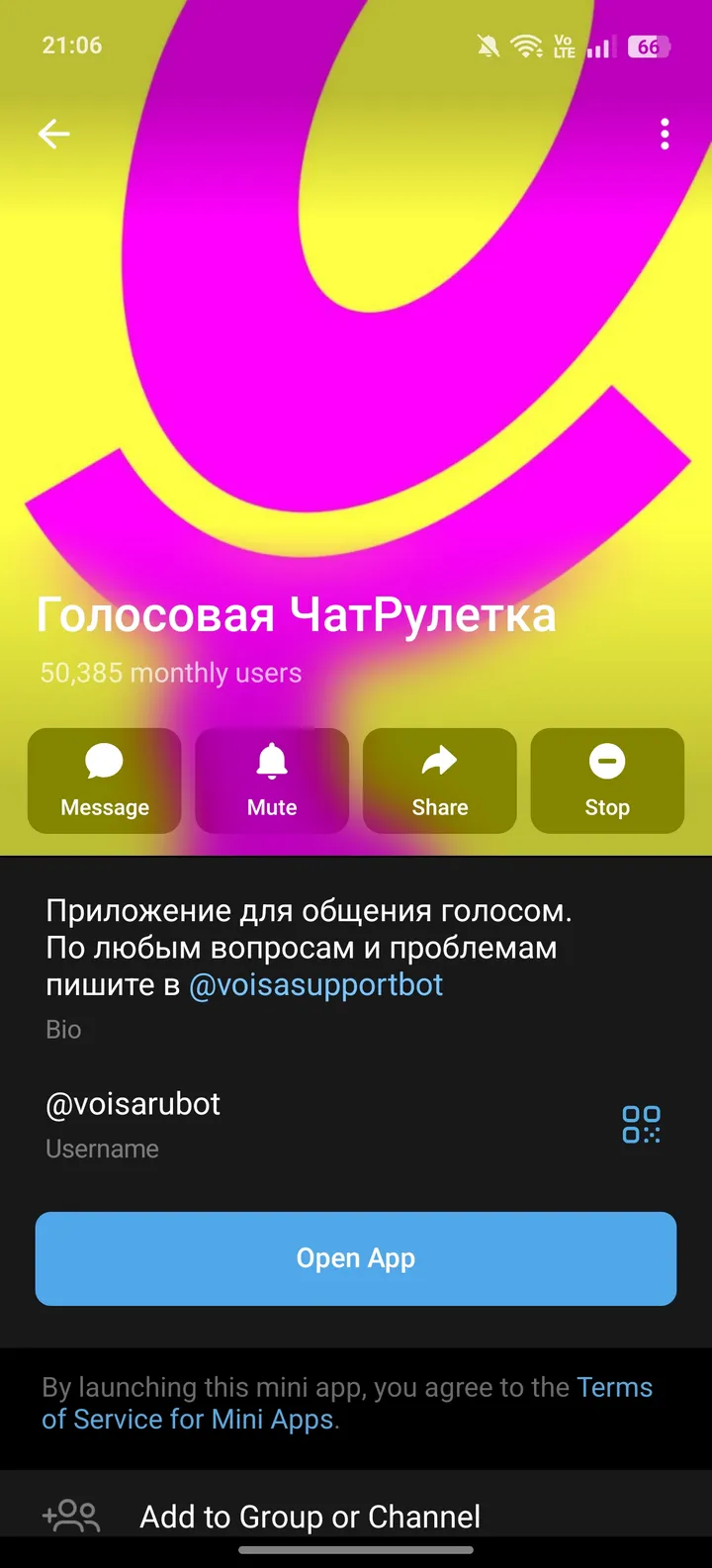Open the @voisasupportbot link in bio
Screen dimensions: 712x1568
coord(315,984)
